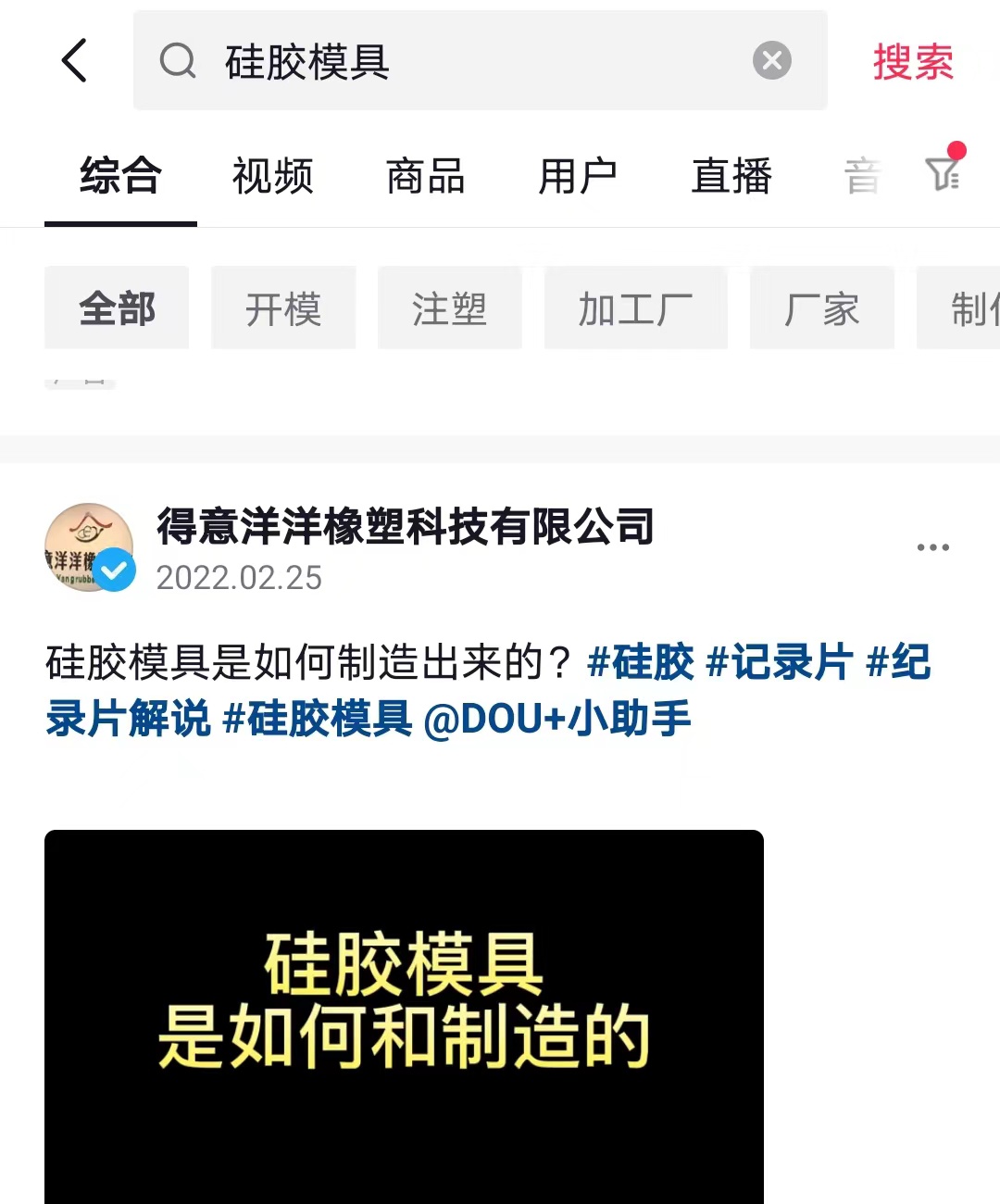
Task: Open the search filter icon
Action: click(944, 172)
